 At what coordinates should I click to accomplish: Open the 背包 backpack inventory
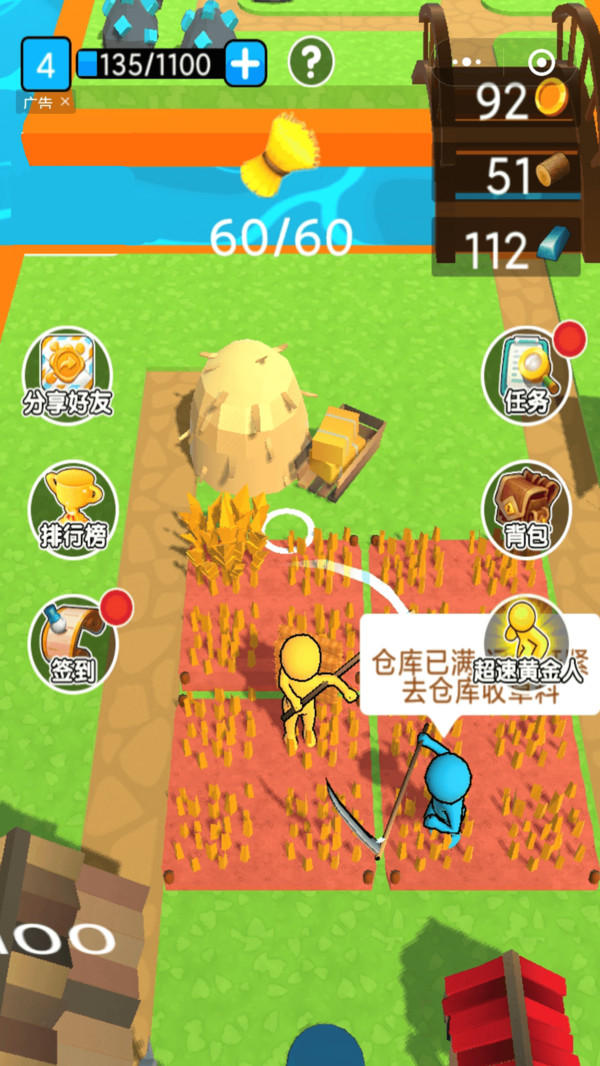tap(526, 509)
